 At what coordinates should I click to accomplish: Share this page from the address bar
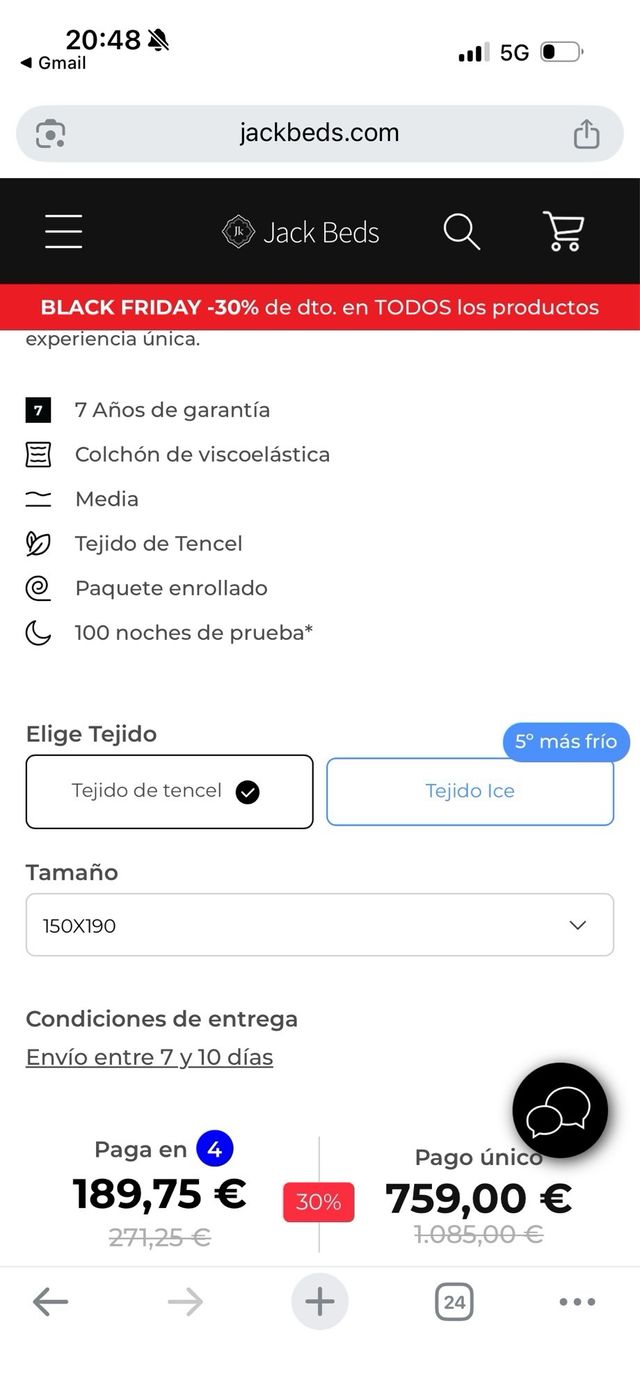[x=586, y=133]
